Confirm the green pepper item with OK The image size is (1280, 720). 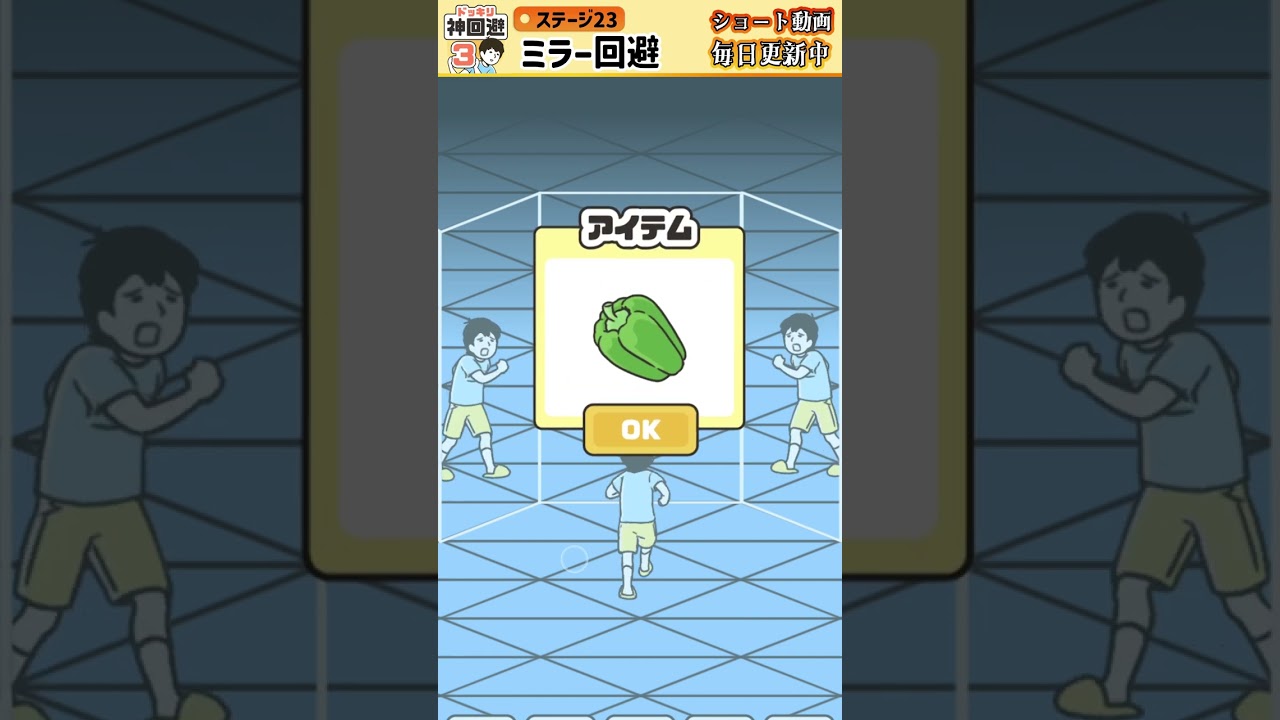click(640, 430)
